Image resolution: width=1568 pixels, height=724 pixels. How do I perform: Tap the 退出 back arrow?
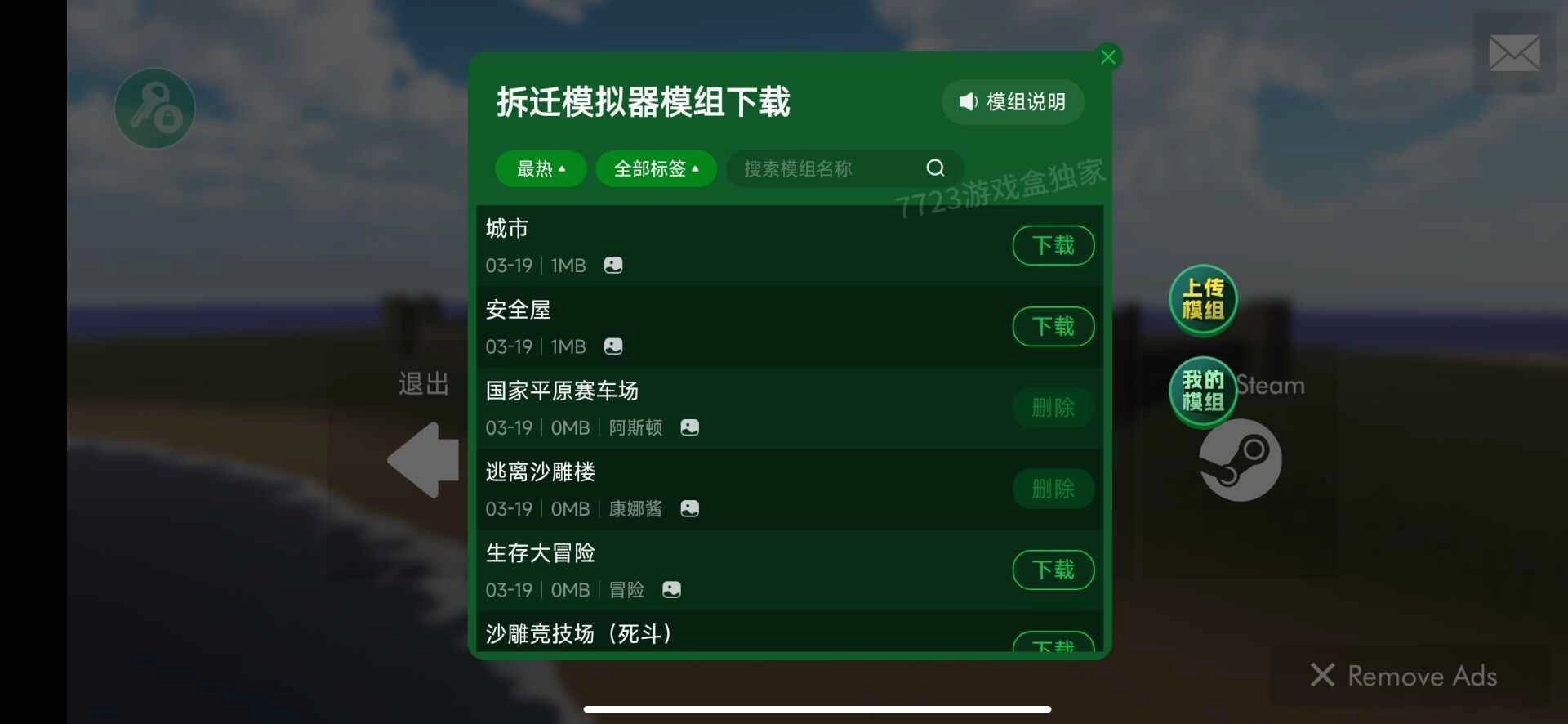click(425, 459)
